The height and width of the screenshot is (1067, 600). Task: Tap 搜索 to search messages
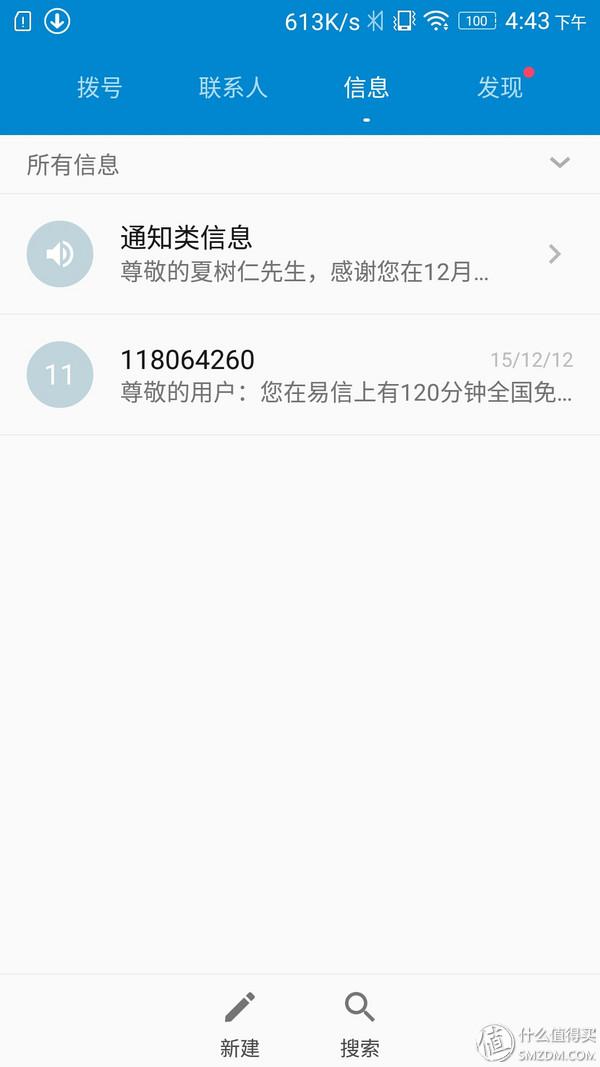pyautogui.click(x=360, y=1023)
